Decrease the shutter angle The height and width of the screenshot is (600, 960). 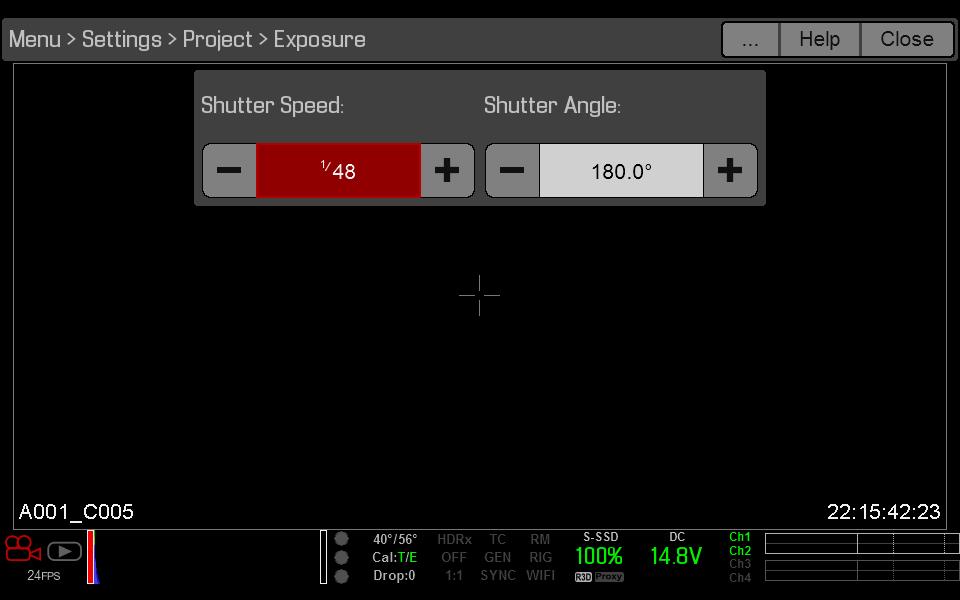point(512,171)
